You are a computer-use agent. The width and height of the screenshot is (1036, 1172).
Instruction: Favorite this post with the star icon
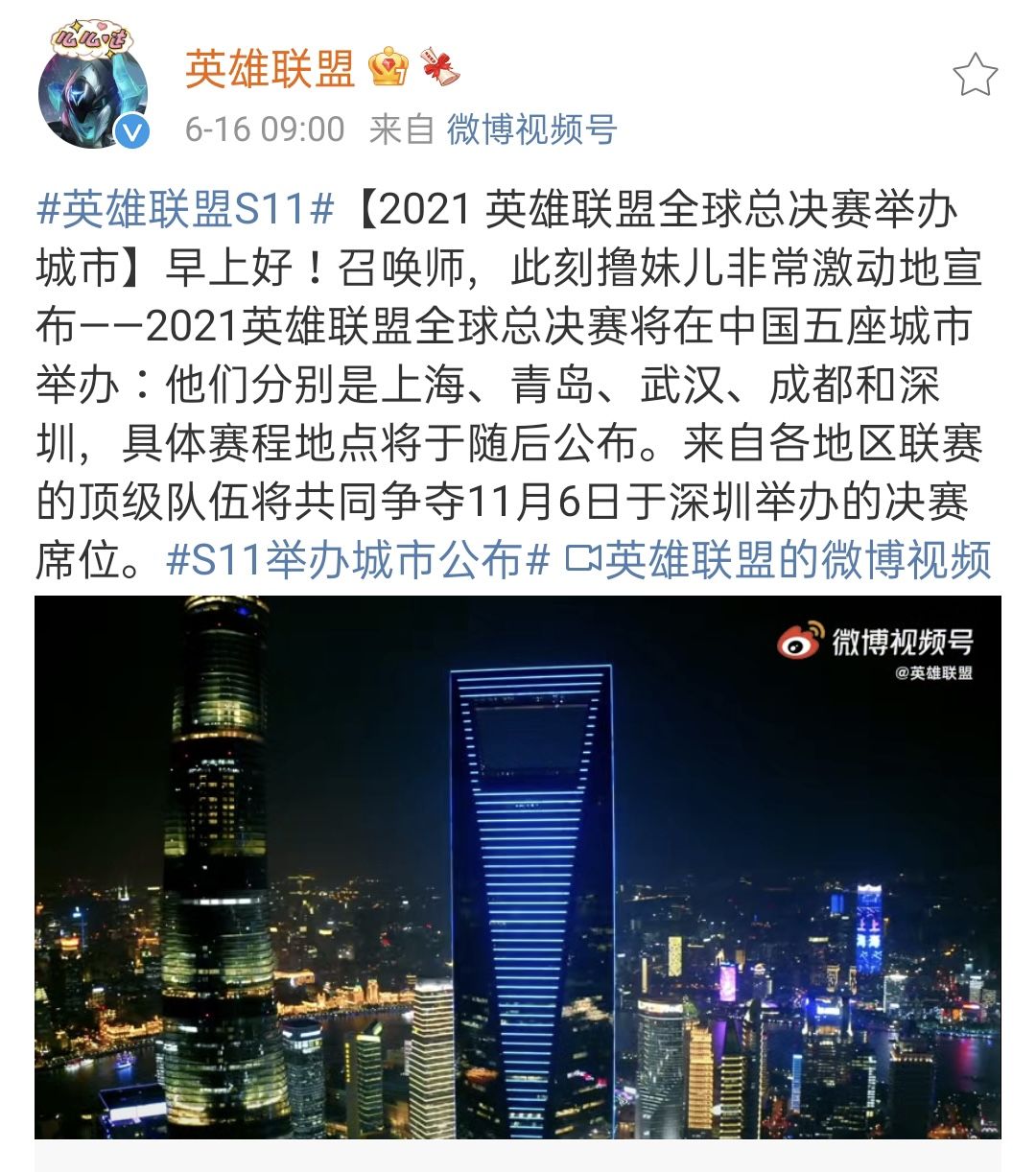click(x=975, y=75)
